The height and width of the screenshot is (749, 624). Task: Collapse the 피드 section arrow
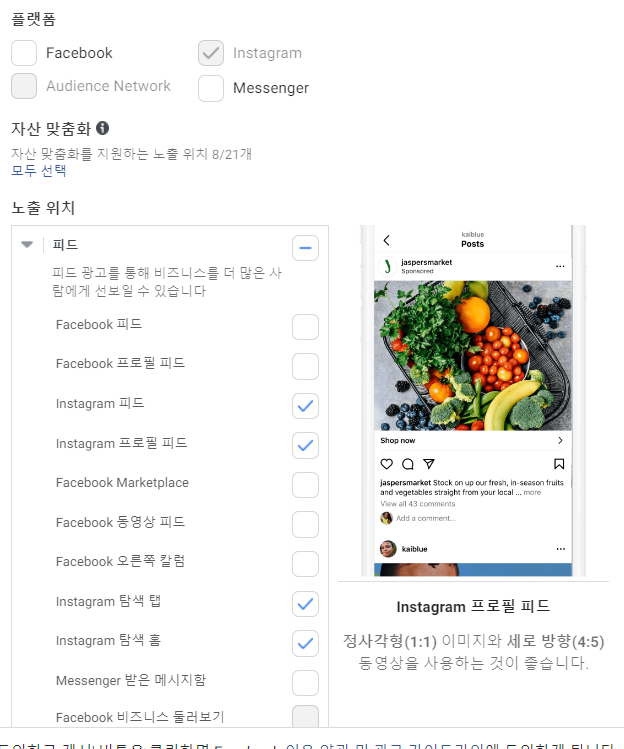(27, 245)
